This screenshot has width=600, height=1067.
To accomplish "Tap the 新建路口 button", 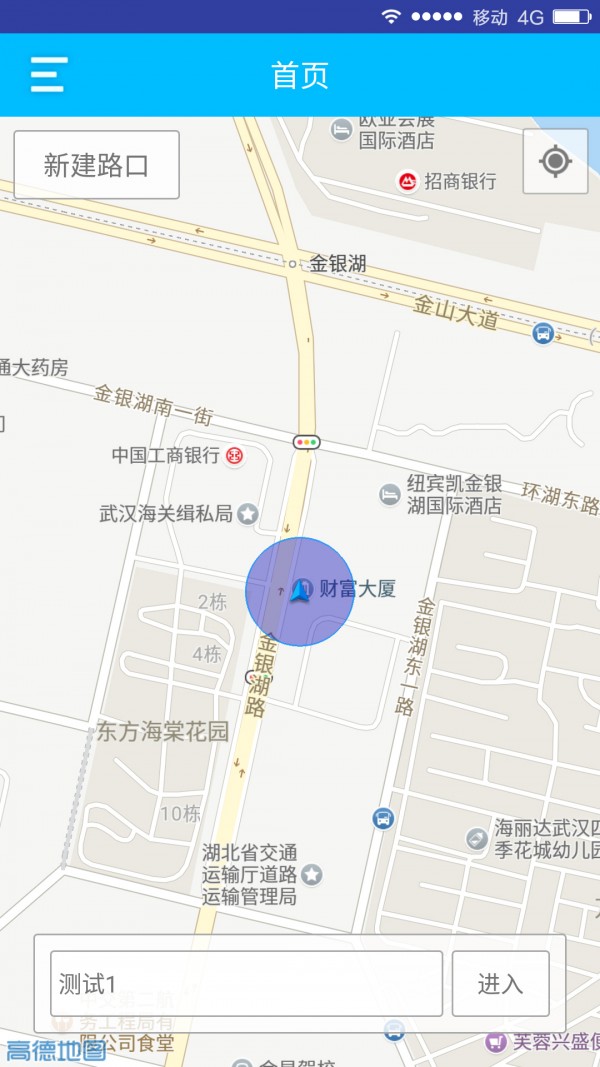I will pyautogui.click(x=96, y=165).
